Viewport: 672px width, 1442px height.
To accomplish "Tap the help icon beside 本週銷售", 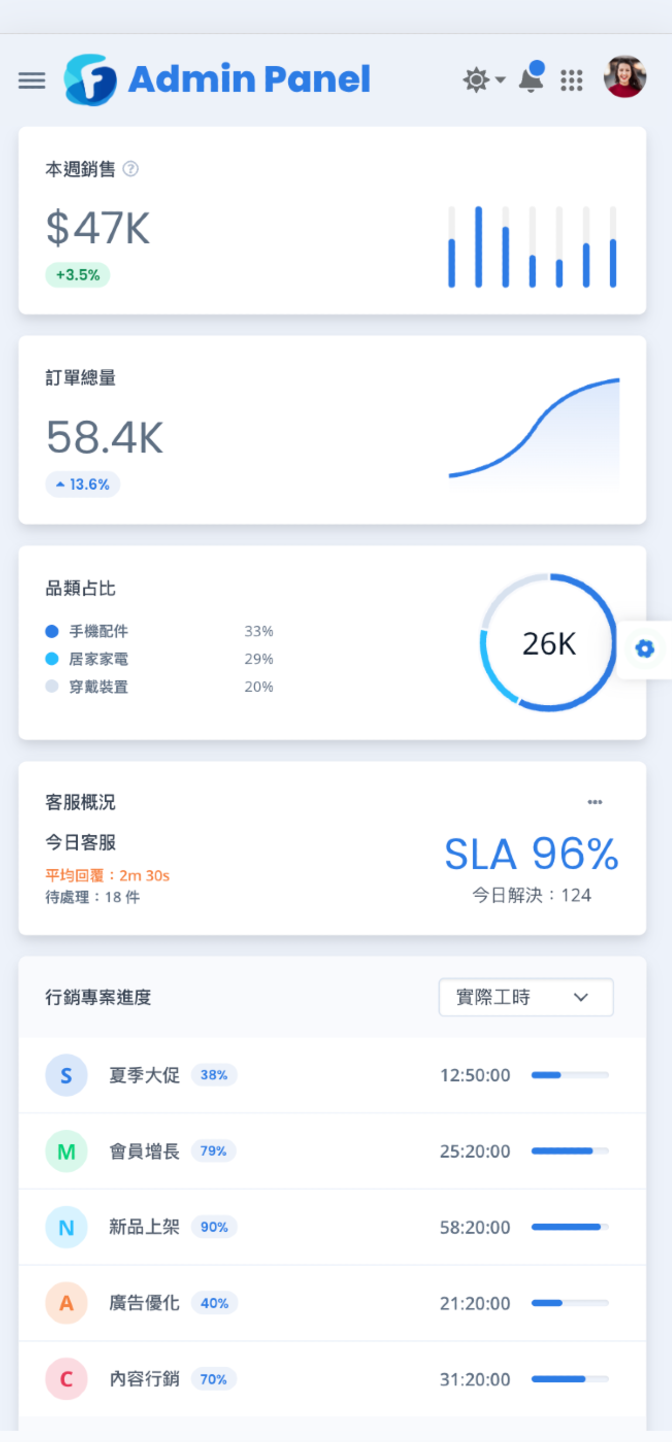I will click(x=130, y=169).
